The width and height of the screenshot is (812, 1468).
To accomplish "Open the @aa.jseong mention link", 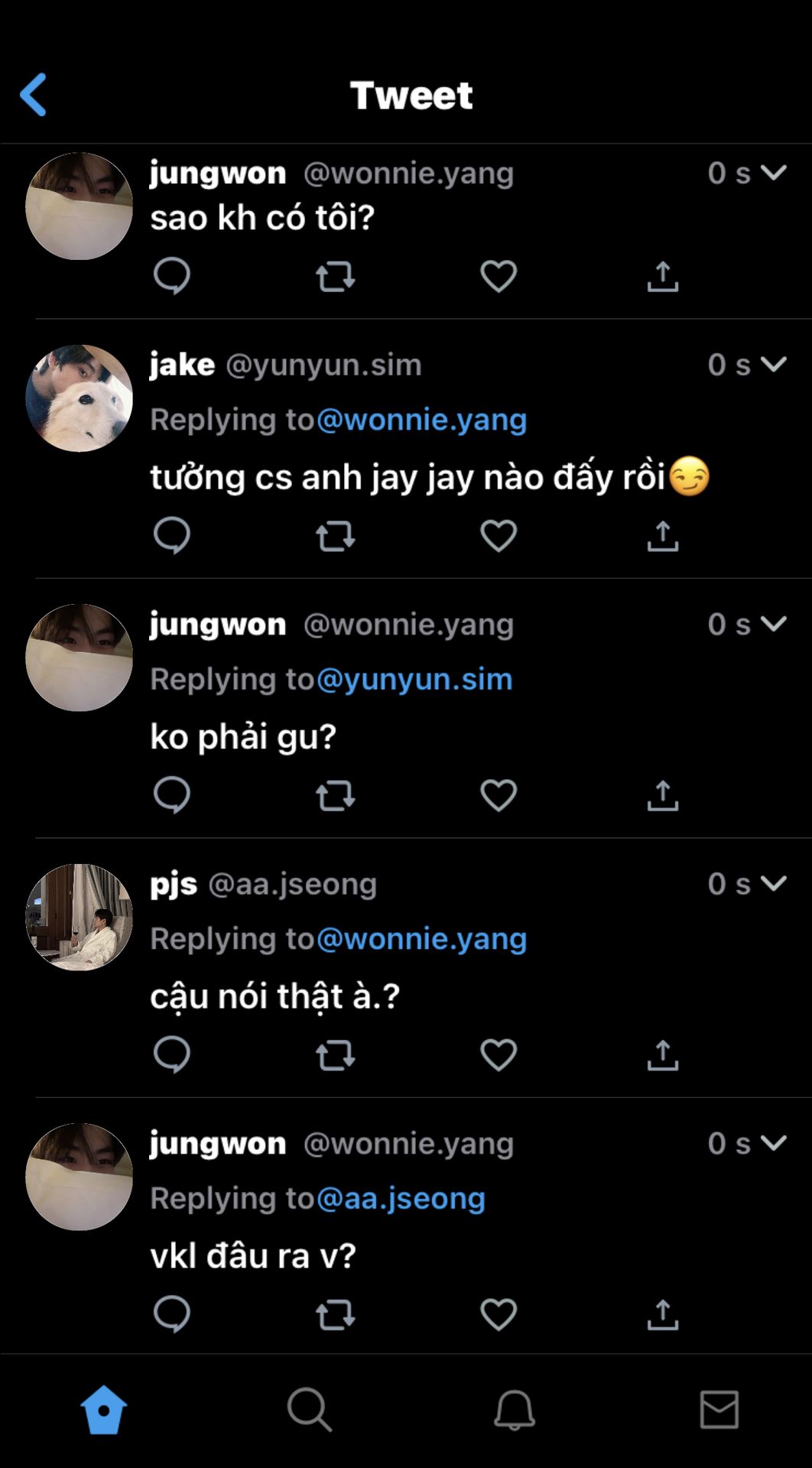I will [401, 1198].
